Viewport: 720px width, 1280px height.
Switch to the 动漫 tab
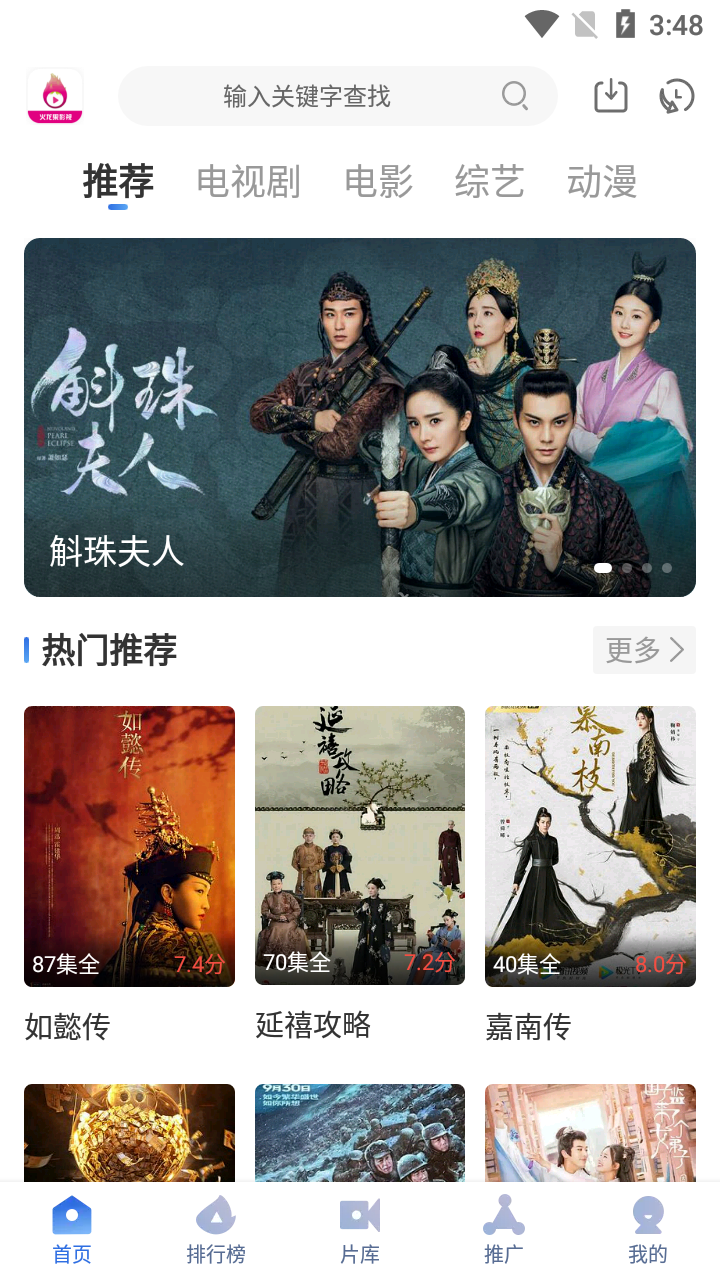602,182
